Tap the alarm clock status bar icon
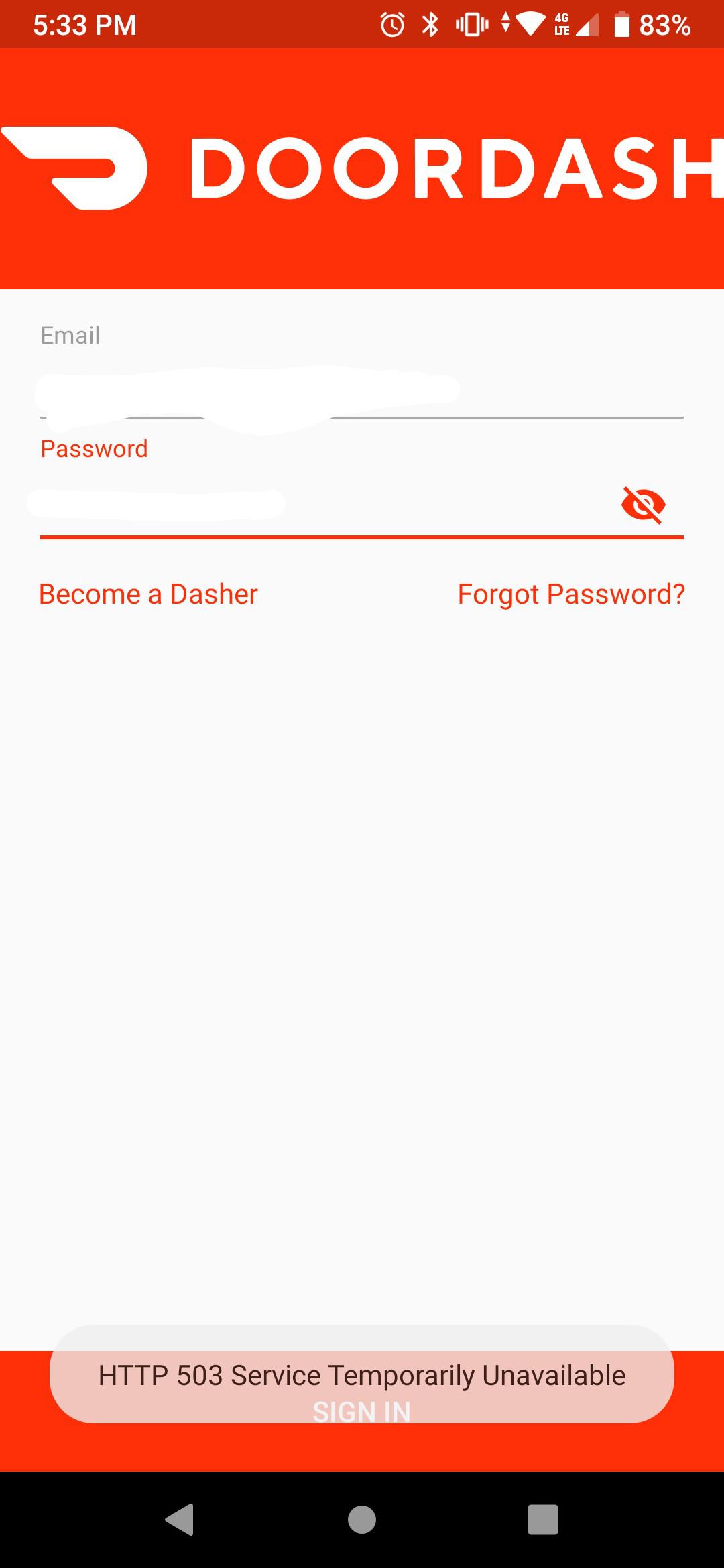This screenshot has width=724, height=1568. [x=391, y=24]
